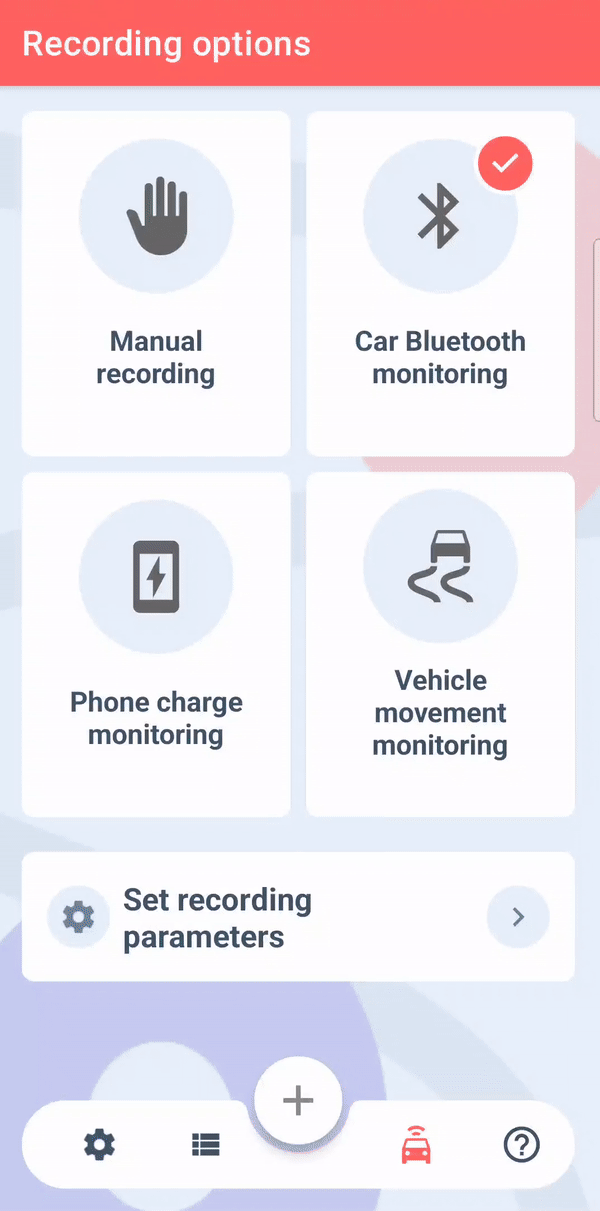
Task: Open settings gear in bottom bar
Action: [100, 1144]
